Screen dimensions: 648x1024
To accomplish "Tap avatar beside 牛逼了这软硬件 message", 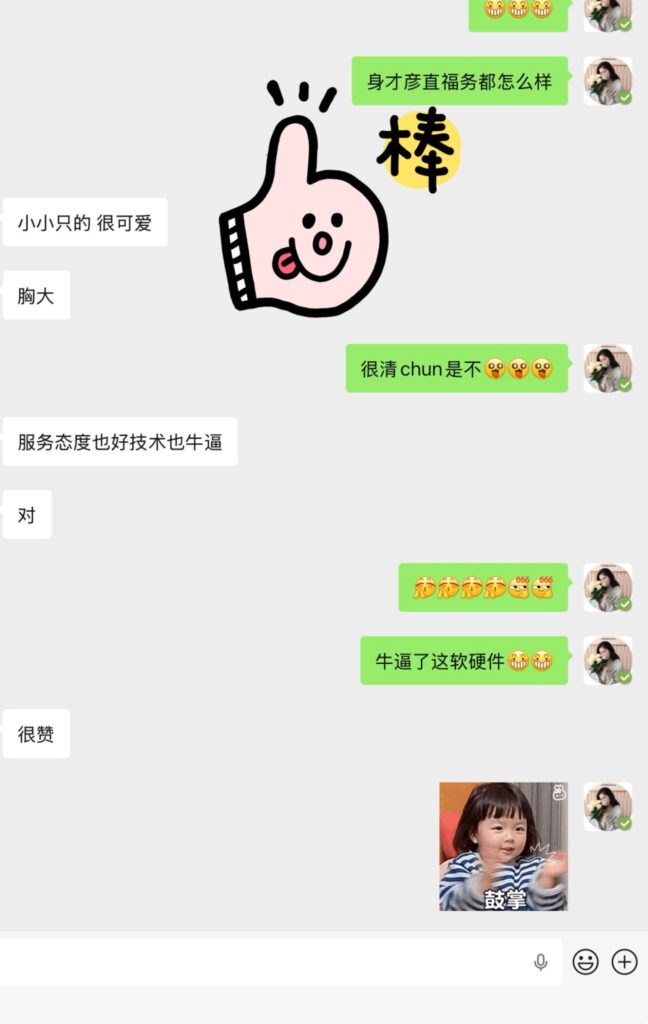I will tap(607, 661).
